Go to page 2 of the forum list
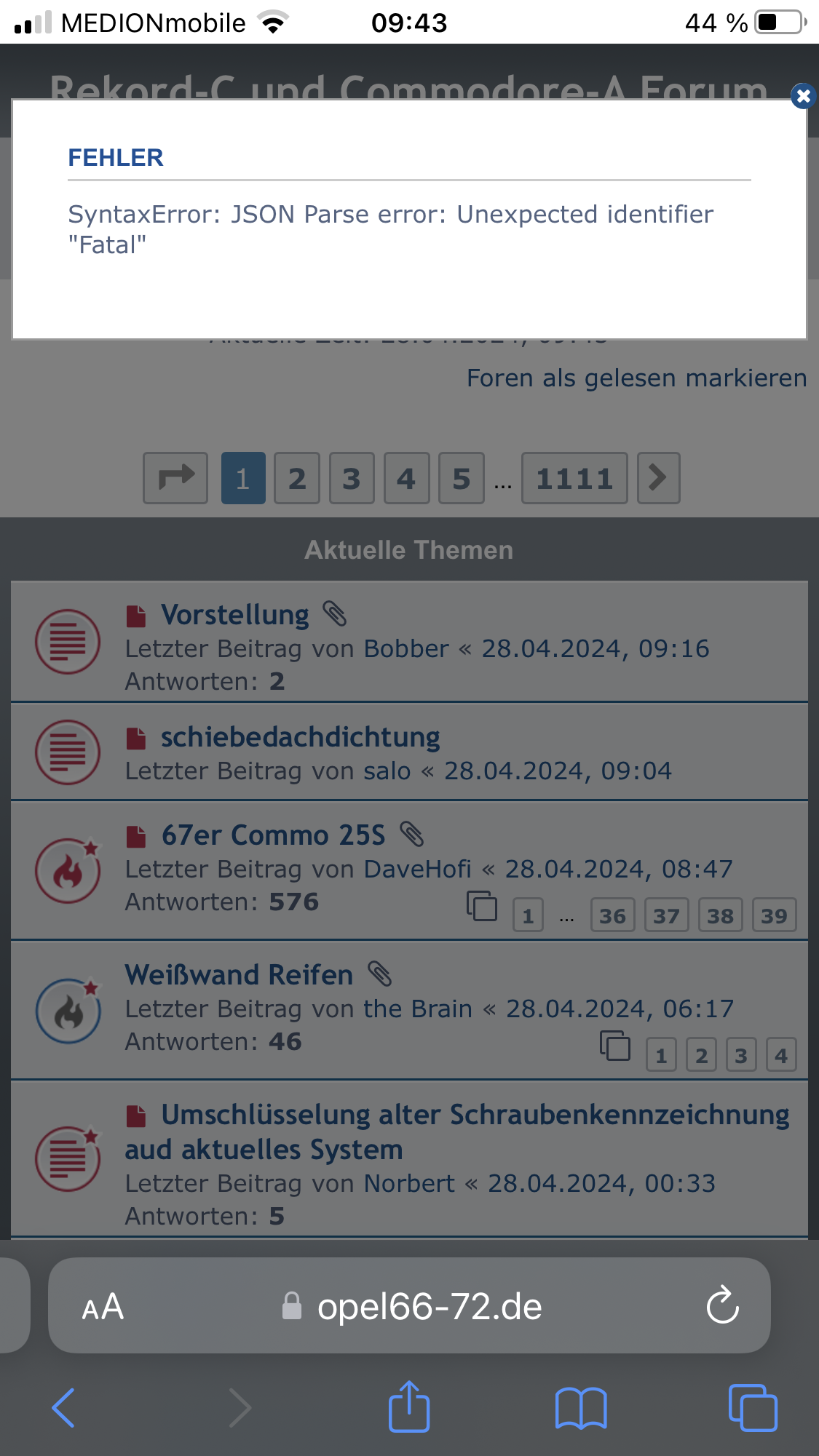The height and width of the screenshot is (1456, 819). point(296,478)
